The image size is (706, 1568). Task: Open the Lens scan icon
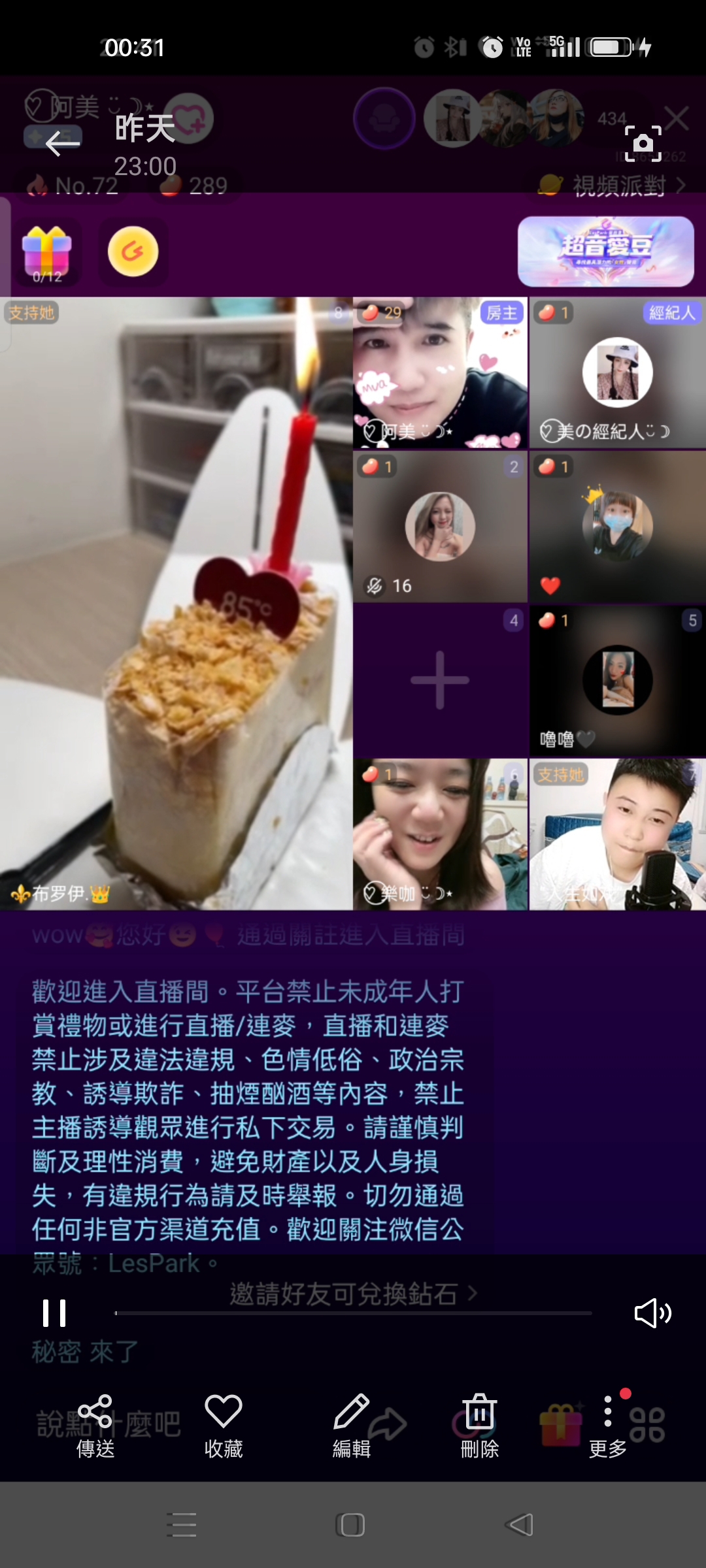643,143
